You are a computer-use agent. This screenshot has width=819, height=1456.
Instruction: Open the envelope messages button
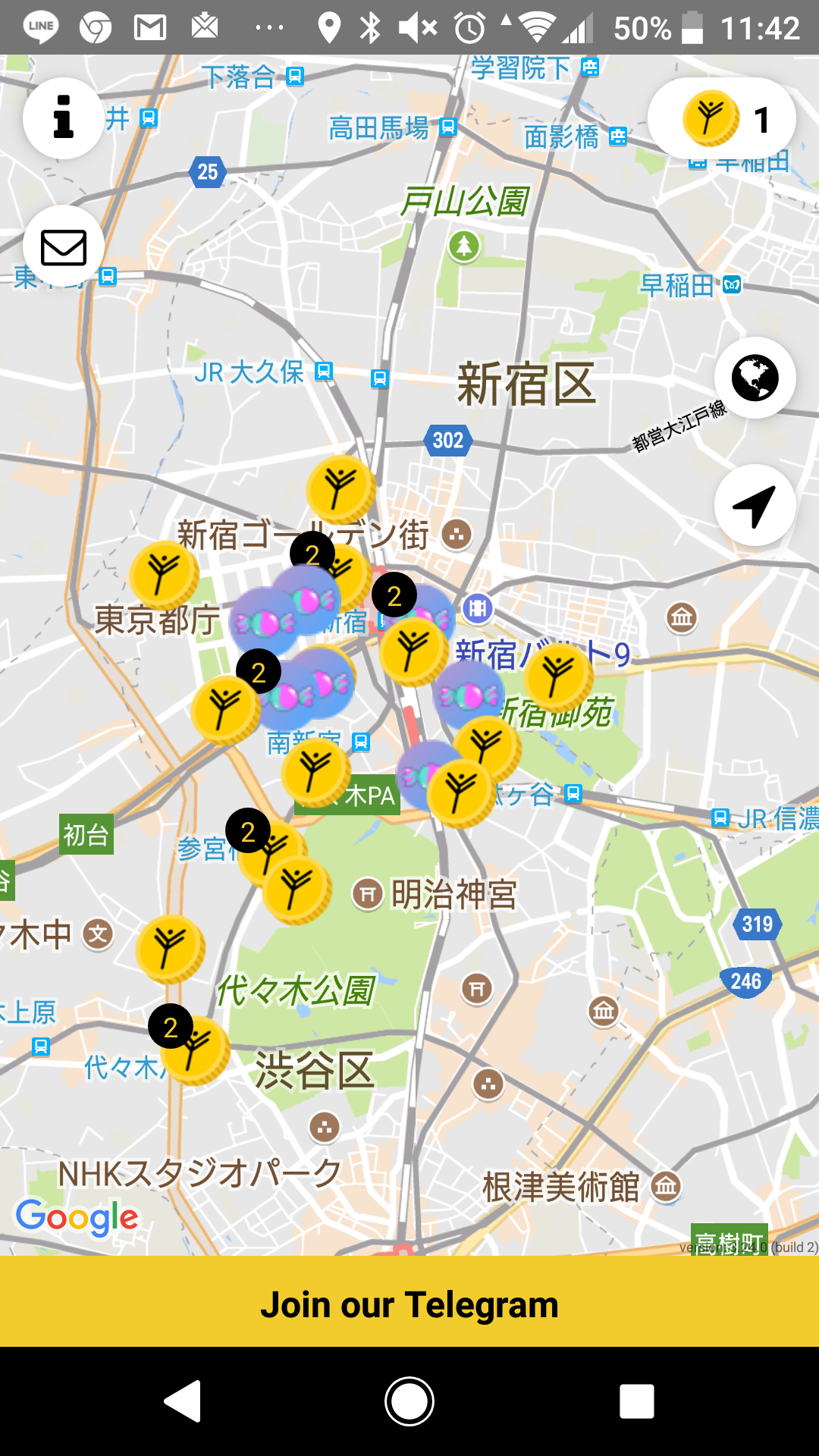(63, 246)
